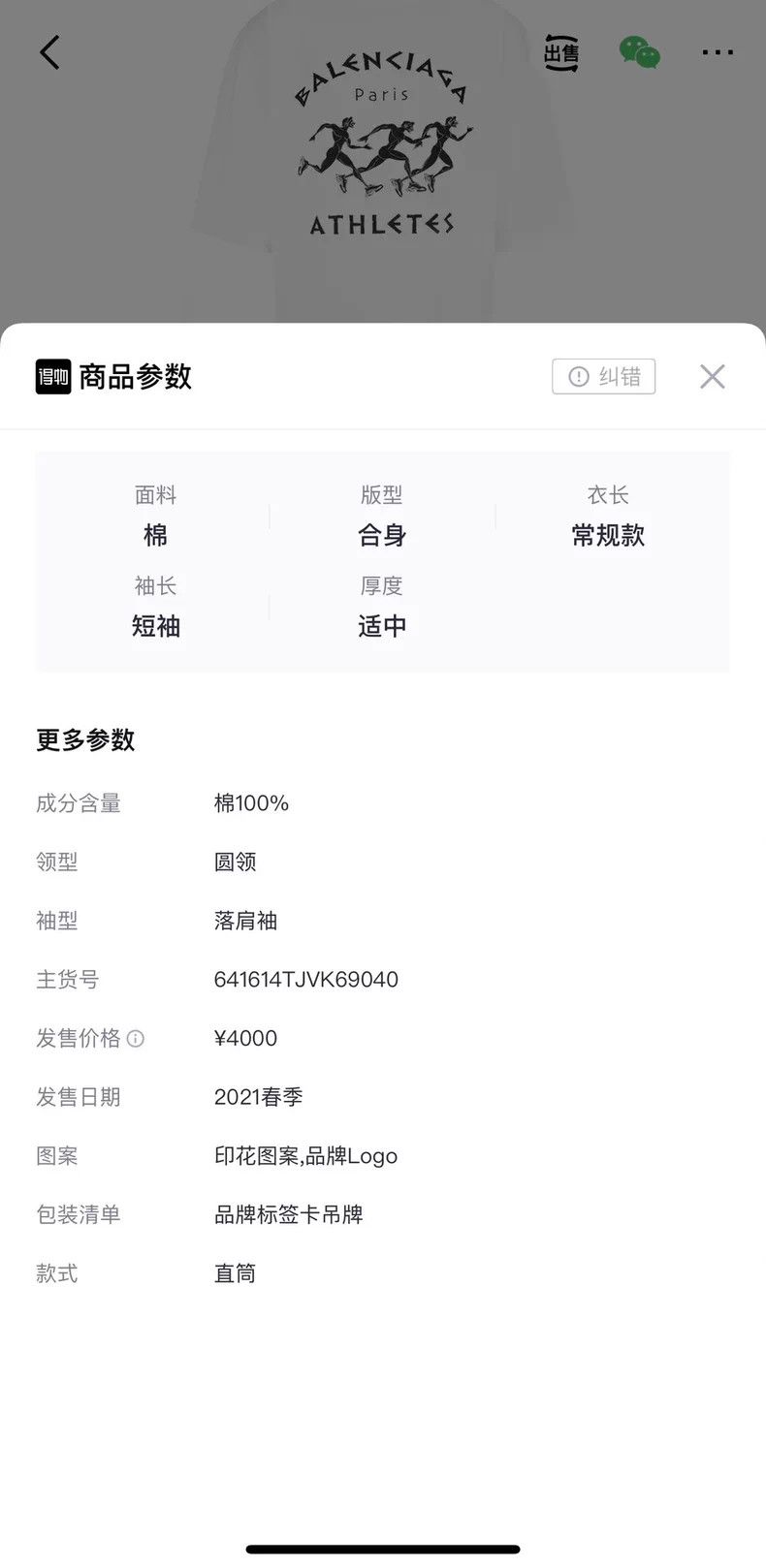Open the 出售 sell option

point(561,52)
